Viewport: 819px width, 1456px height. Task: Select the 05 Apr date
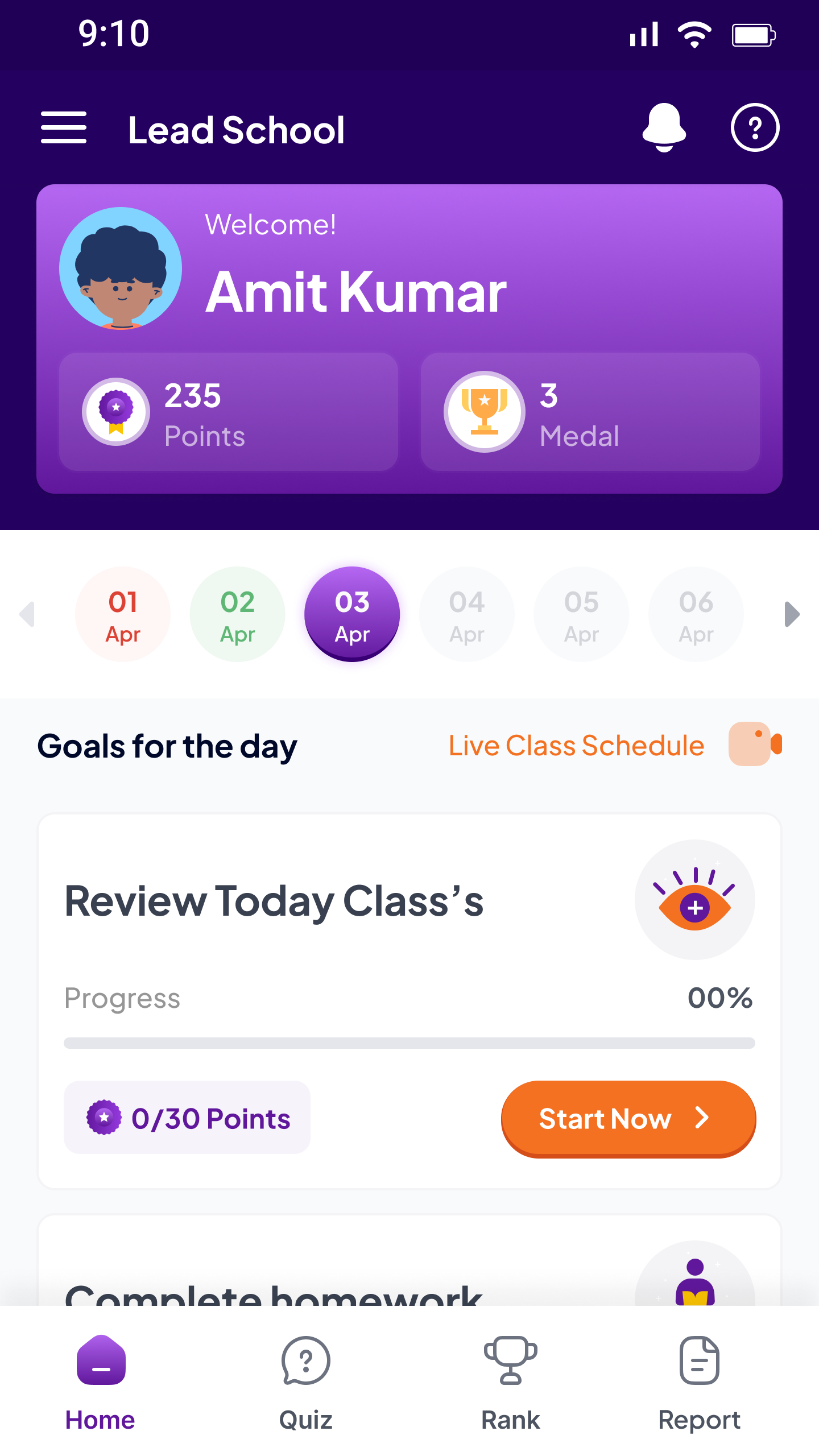point(581,614)
